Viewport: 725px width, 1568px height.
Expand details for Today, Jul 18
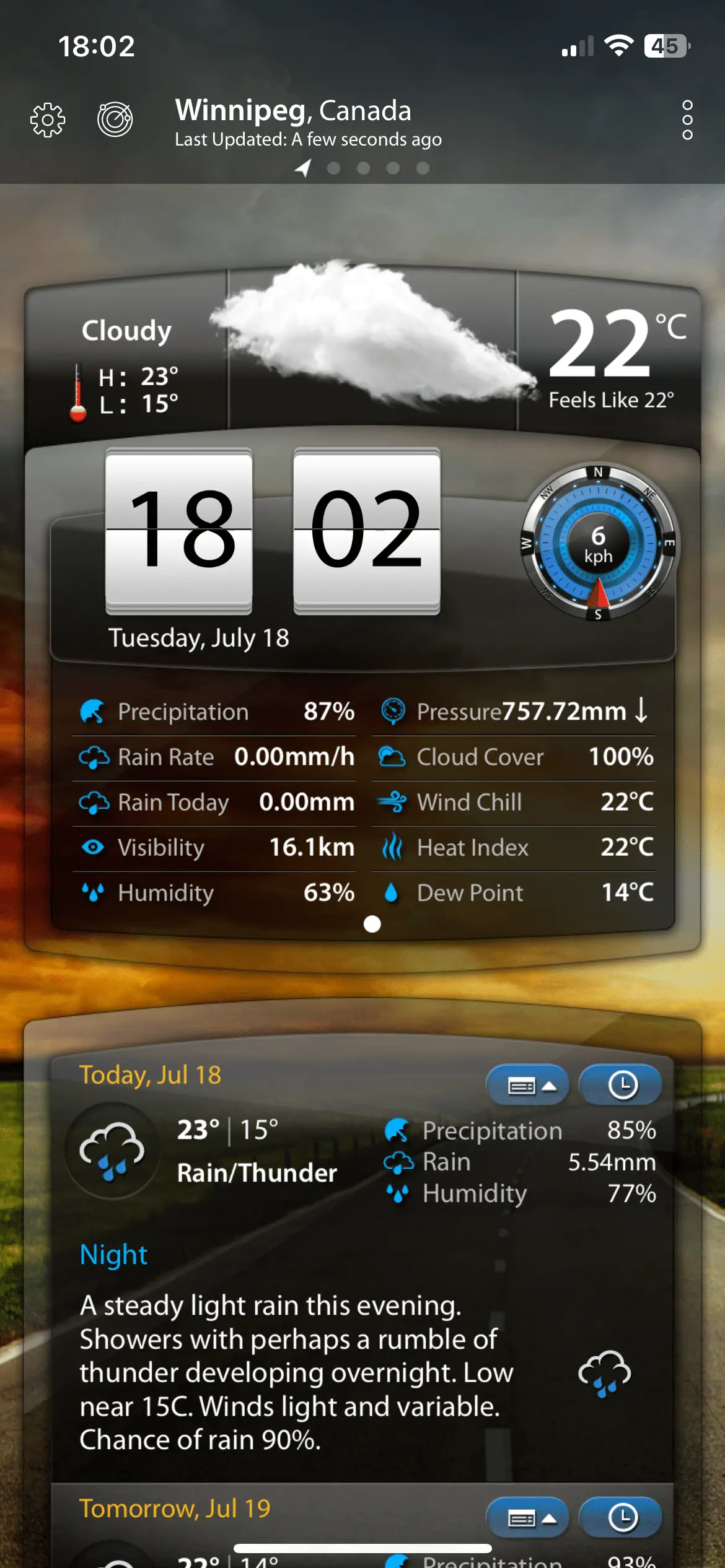click(x=528, y=1085)
